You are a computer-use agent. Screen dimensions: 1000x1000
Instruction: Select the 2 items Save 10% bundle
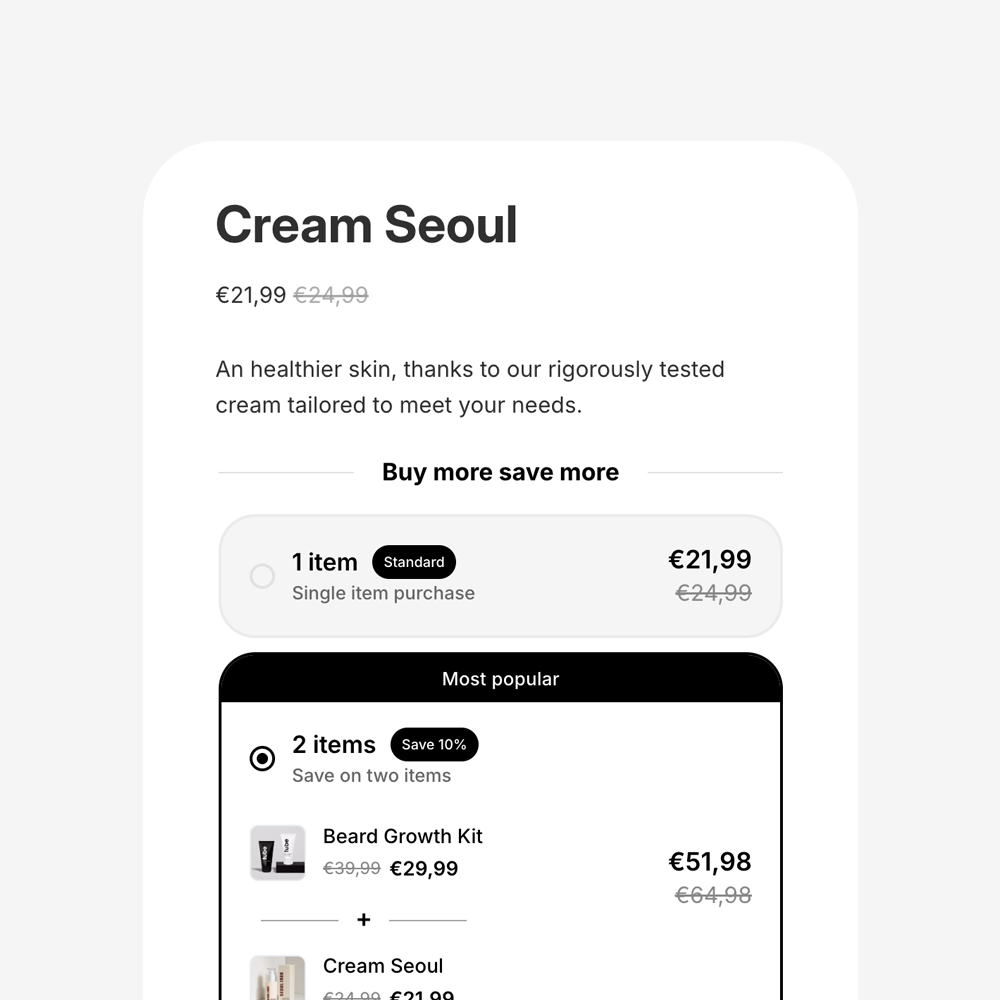(x=262, y=759)
